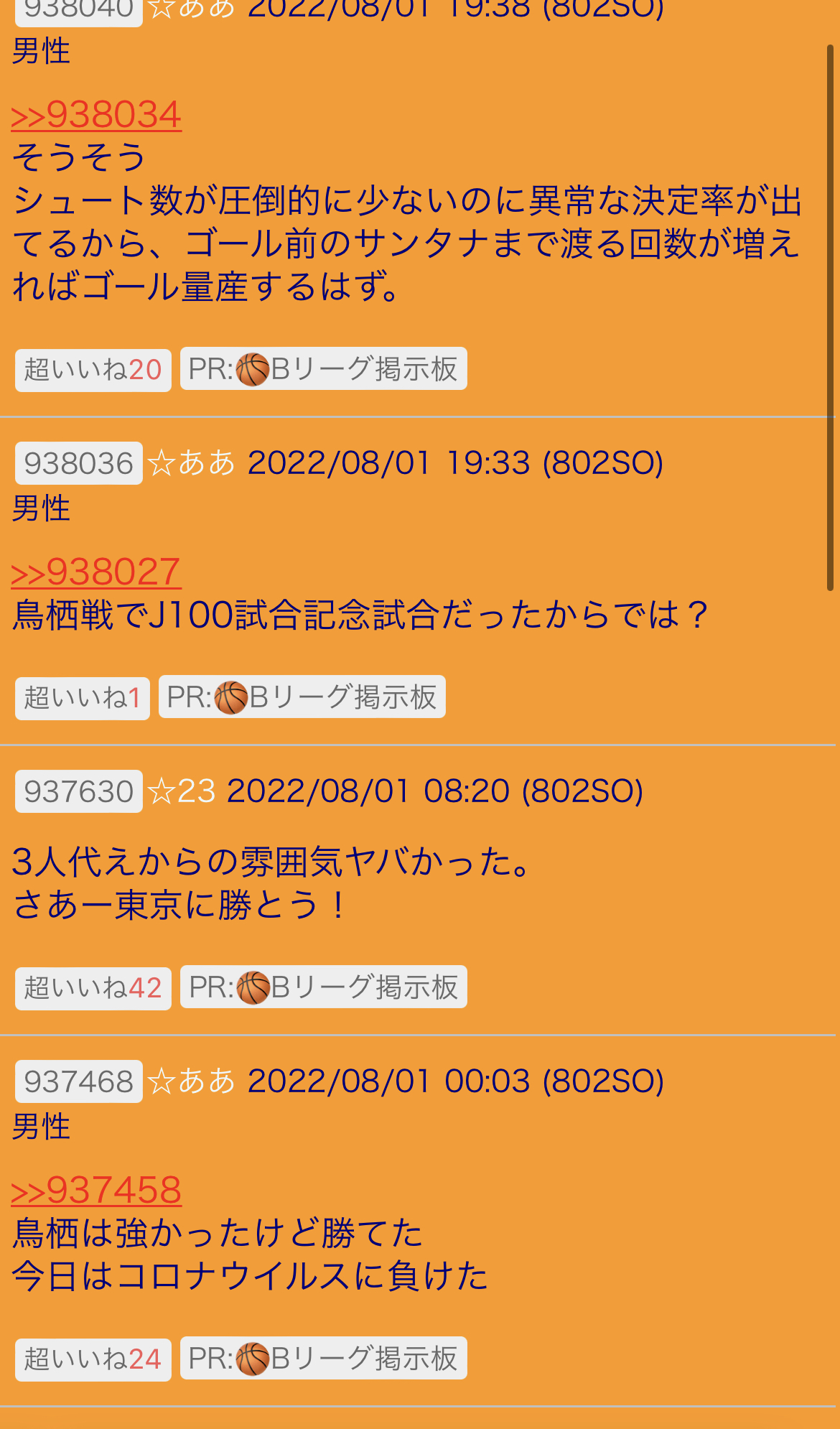
Task: Follow the quoted link >>938027
Action: point(95,572)
